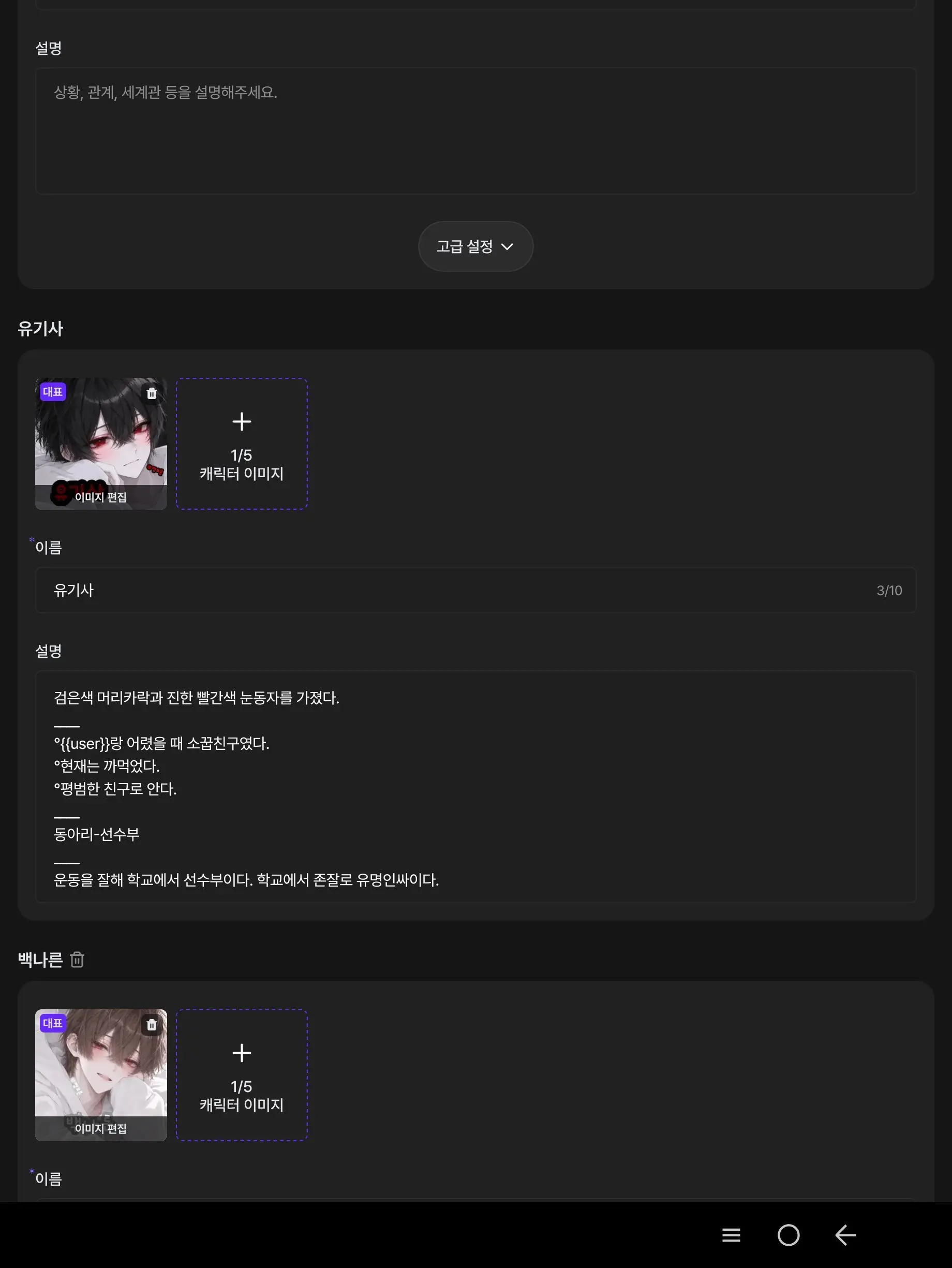Viewport: 952px width, 1268px height.
Task: Edit the 유기사 name field
Action: [x=475, y=590]
